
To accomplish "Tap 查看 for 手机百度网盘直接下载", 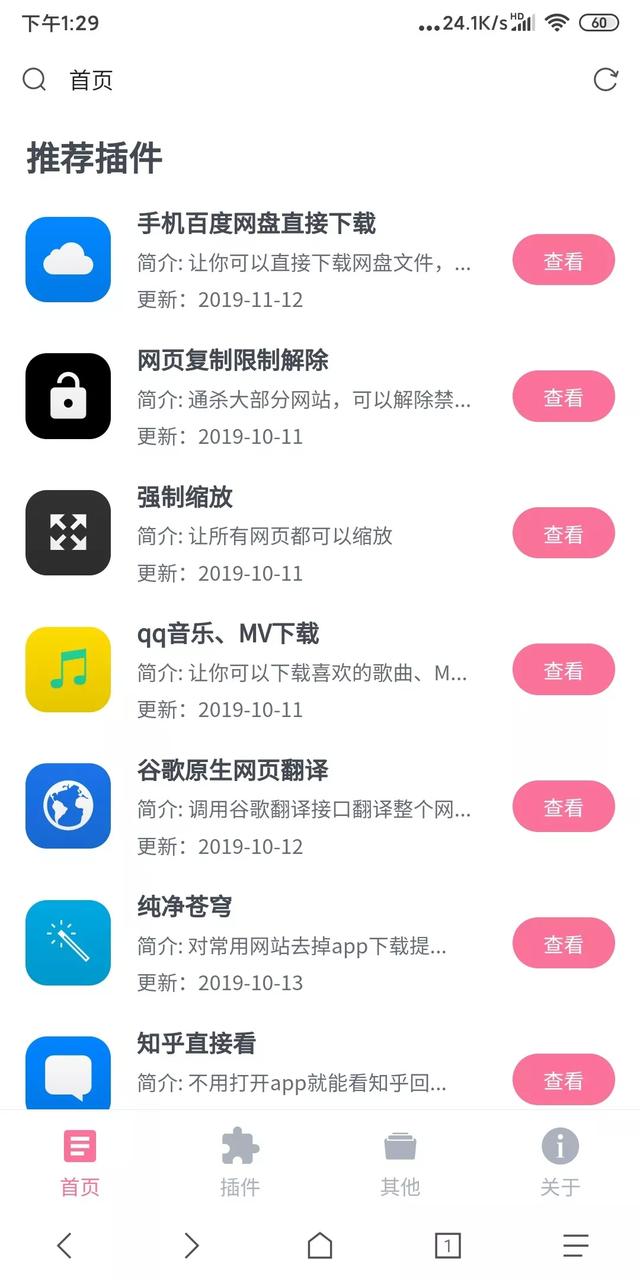I will pos(563,261).
